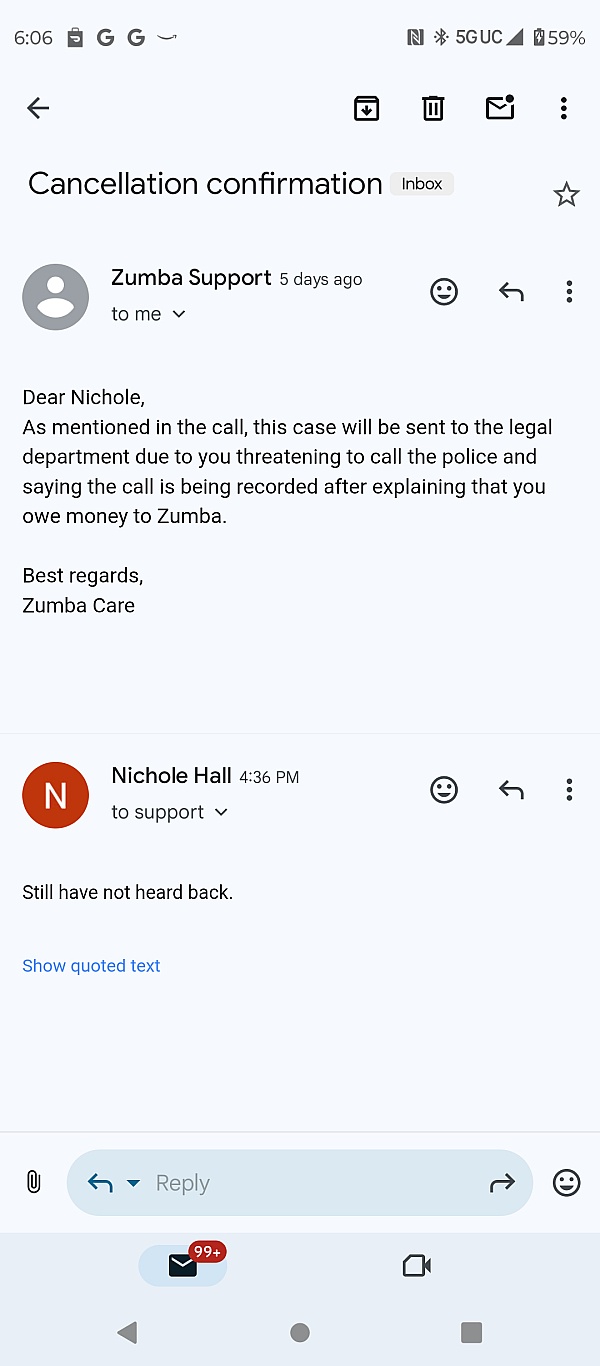Attach a file using the paperclip
The image size is (600, 1366).
coord(33,1183)
